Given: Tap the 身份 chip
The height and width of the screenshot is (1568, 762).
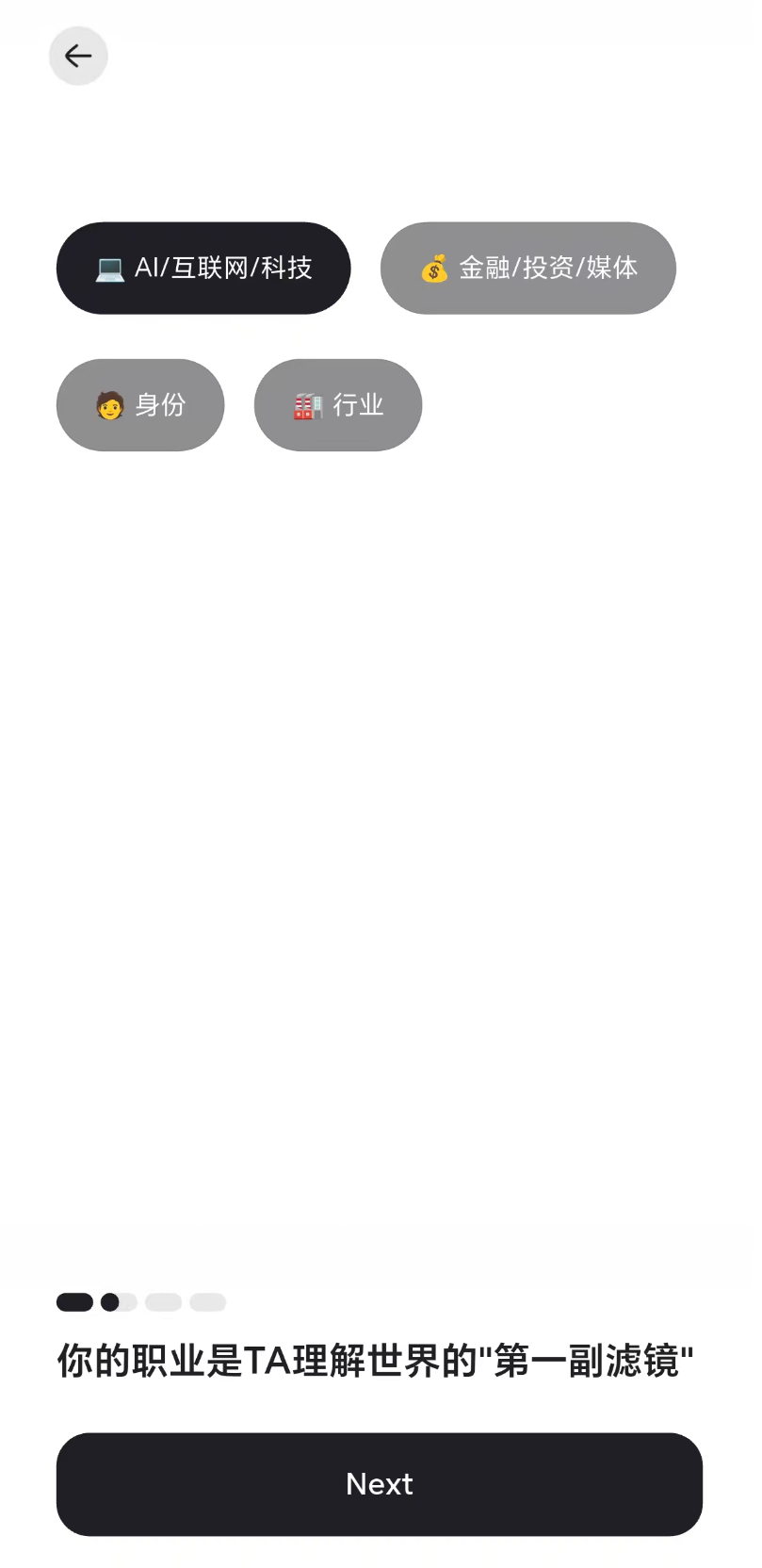Looking at the screenshot, I should click(140, 405).
